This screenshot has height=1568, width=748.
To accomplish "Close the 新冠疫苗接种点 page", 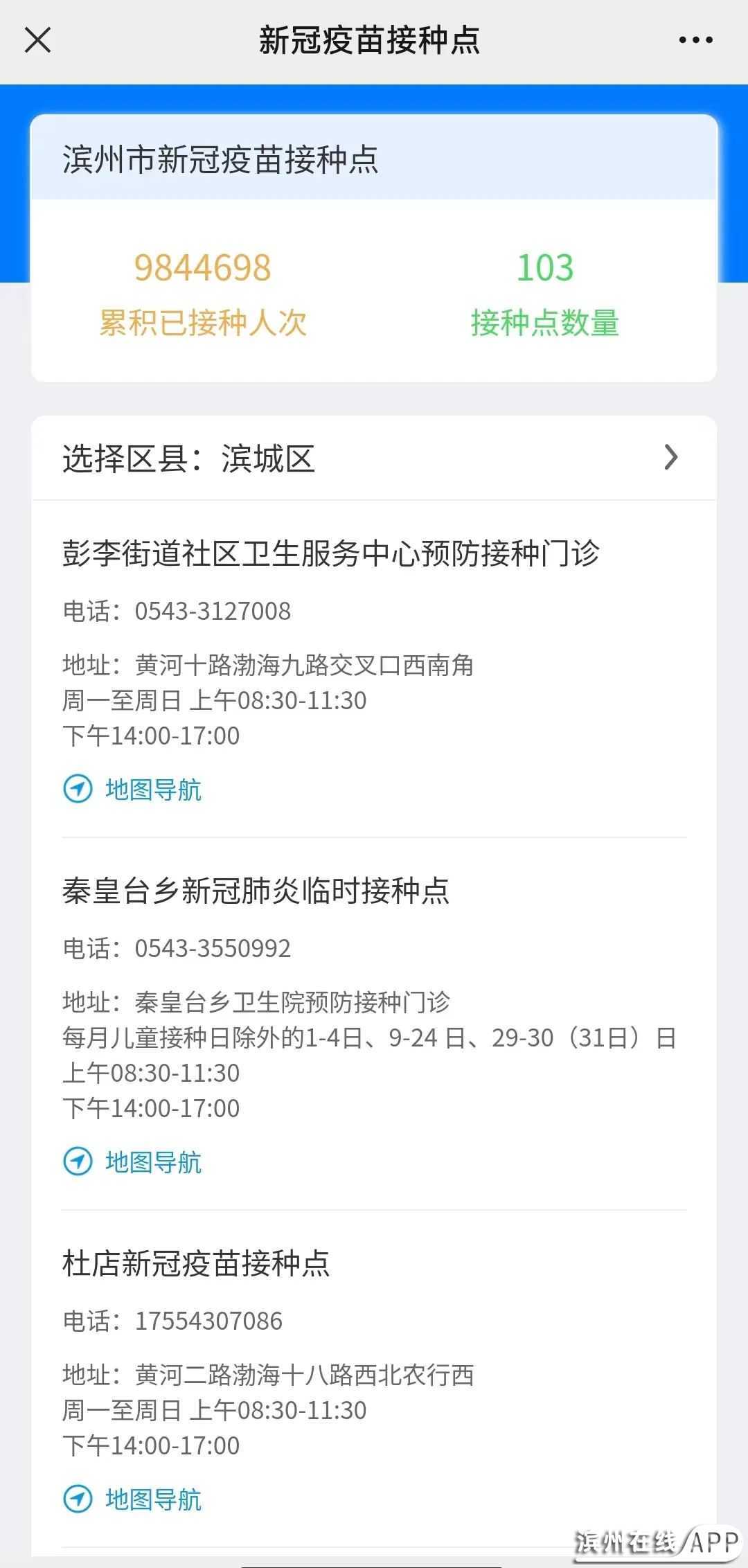I will click(x=38, y=40).
